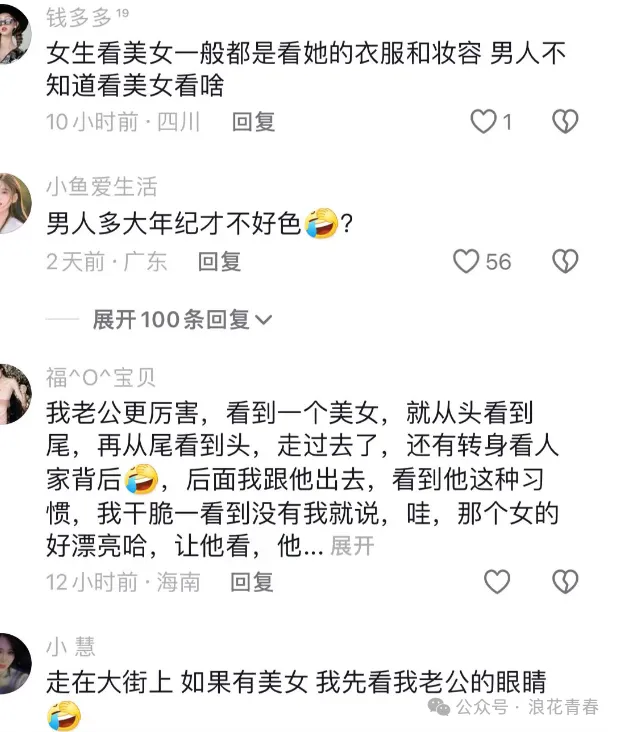The image size is (619, 732).
Task: Dislike 小鱼爱生活's comment
Action: [566, 262]
